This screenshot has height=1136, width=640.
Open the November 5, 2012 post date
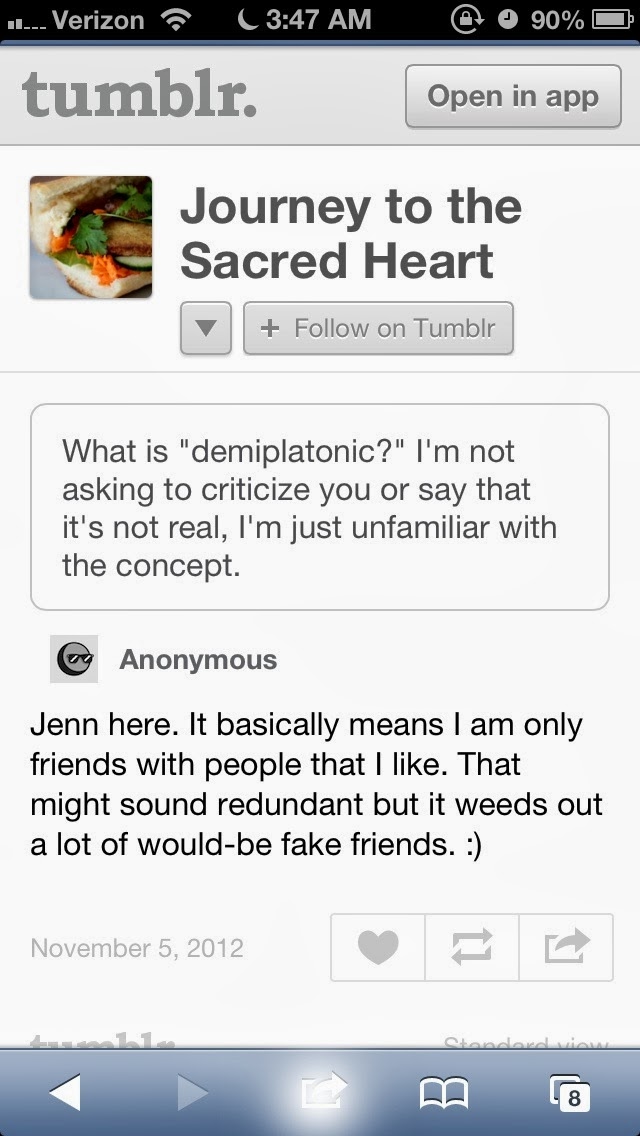point(137,948)
